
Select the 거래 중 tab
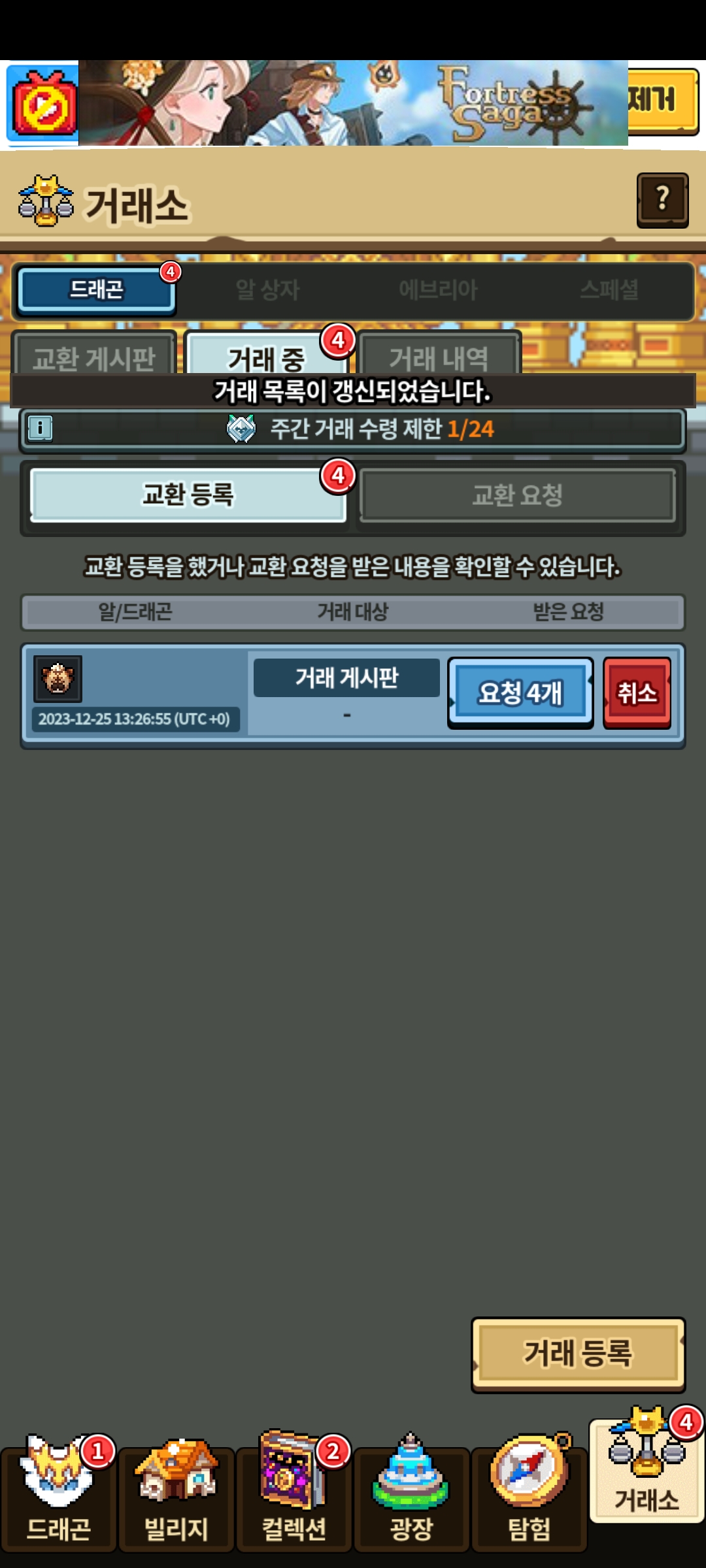pos(267,356)
